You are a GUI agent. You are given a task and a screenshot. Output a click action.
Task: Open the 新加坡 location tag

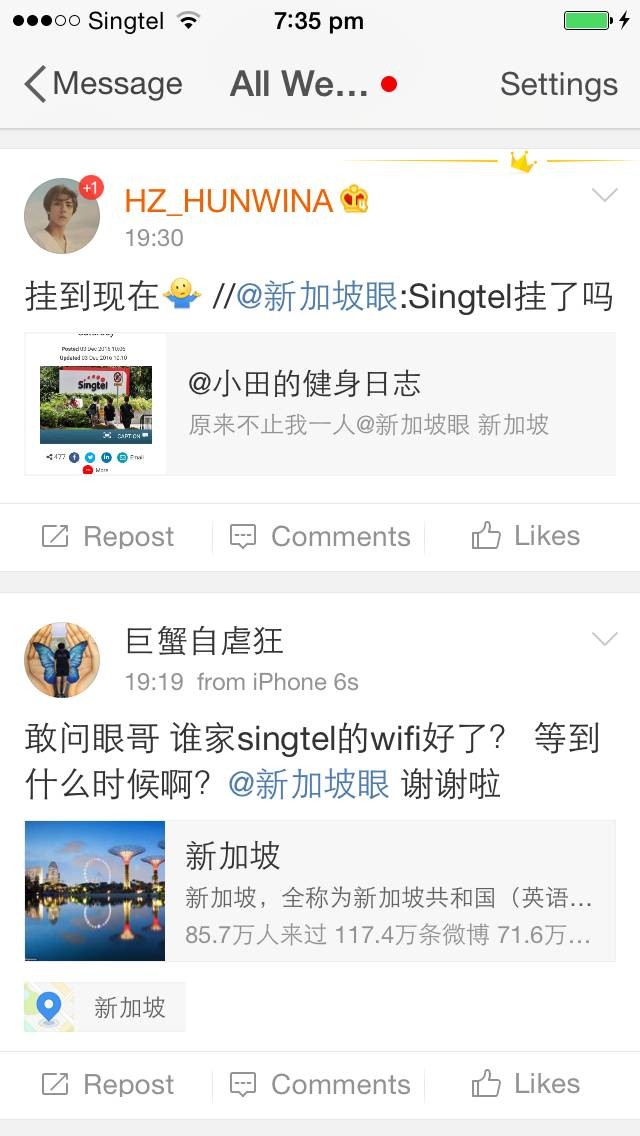(105, 1007)
